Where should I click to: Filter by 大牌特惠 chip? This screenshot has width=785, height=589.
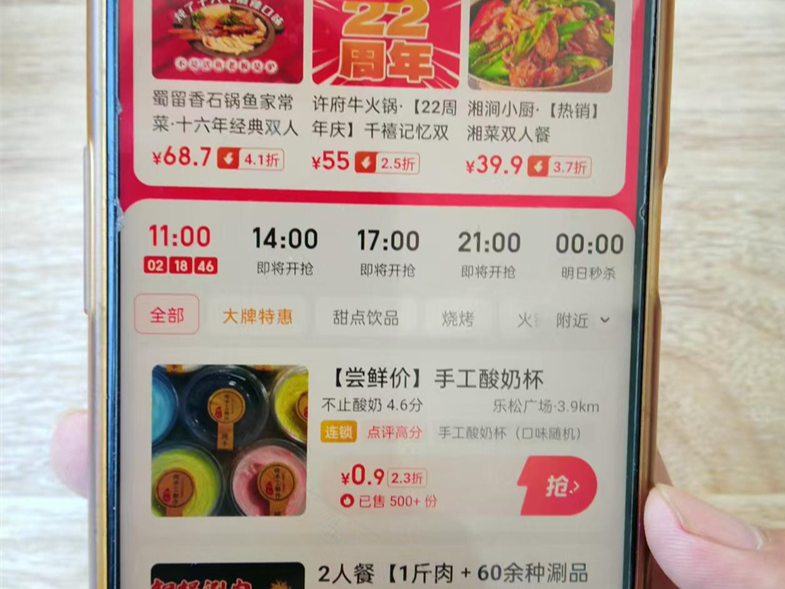tap(257, 317)
